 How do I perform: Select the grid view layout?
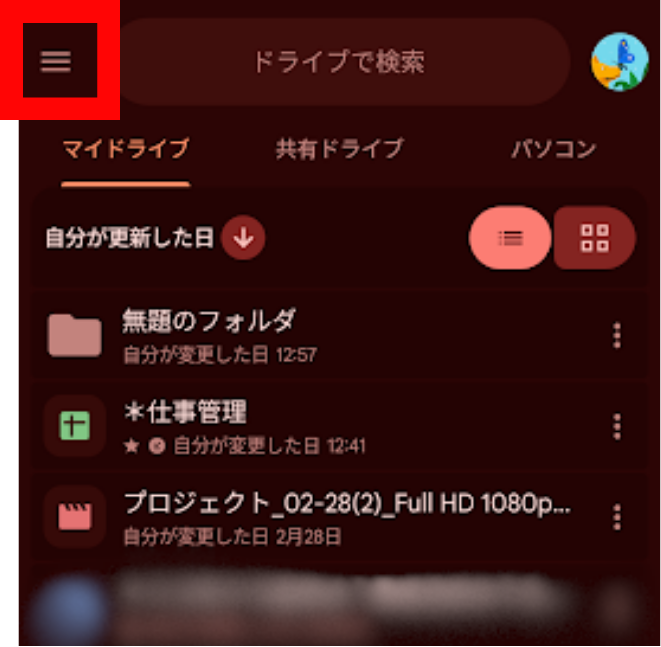(595, 238)
